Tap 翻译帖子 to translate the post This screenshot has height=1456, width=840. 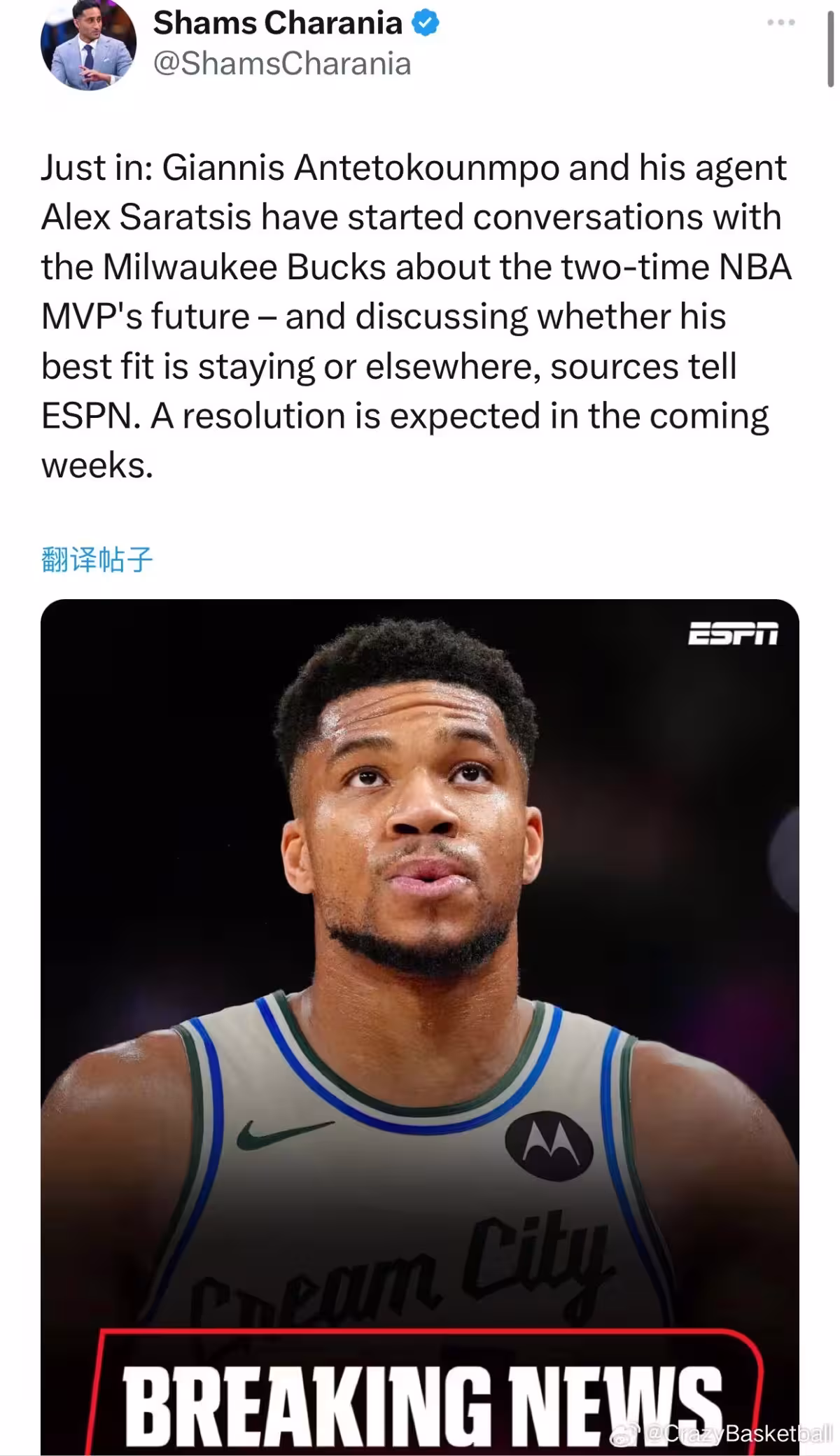pyautogui.click(x=97, y=560)
